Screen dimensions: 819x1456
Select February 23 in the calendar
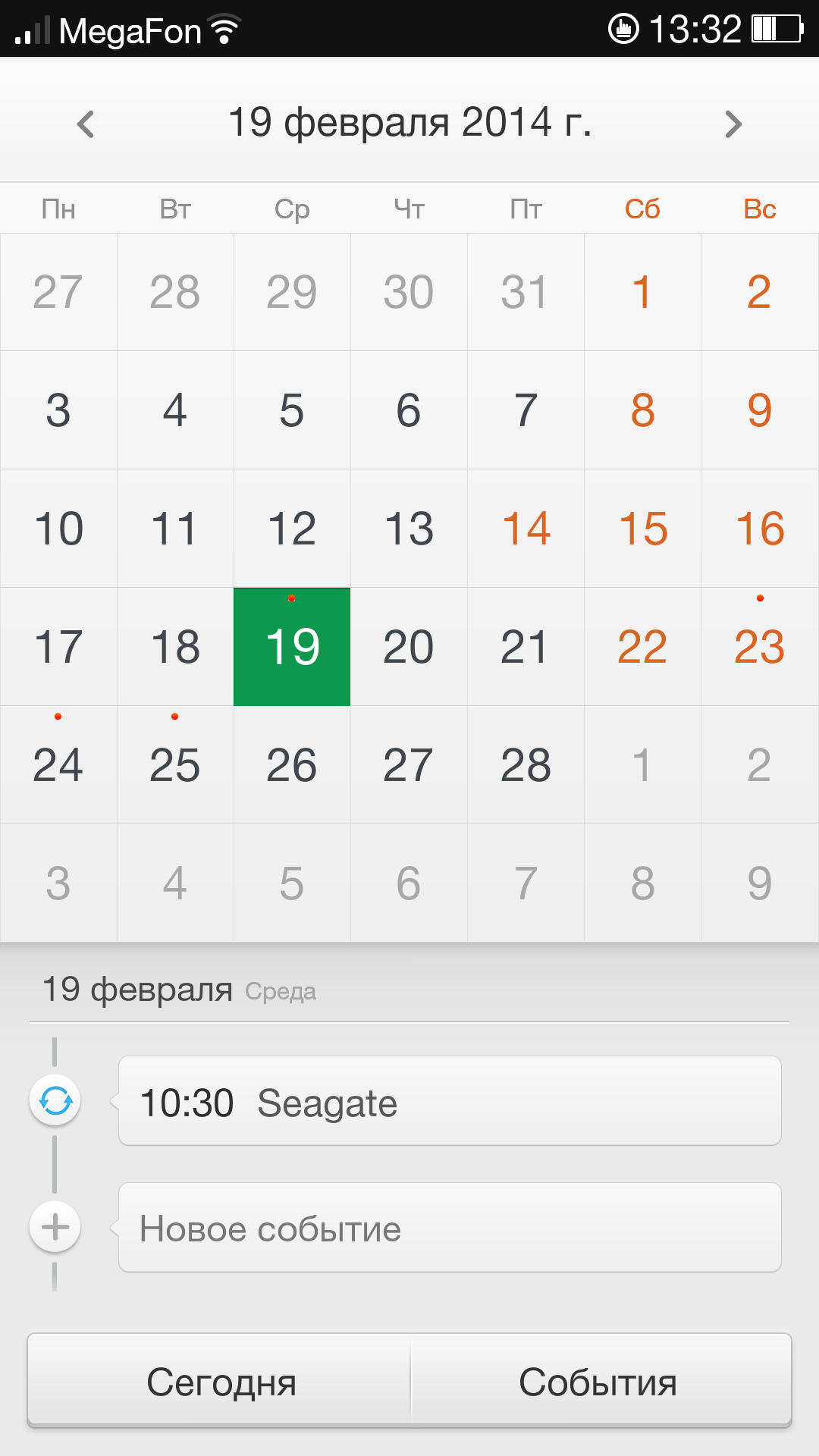point(759,647)
